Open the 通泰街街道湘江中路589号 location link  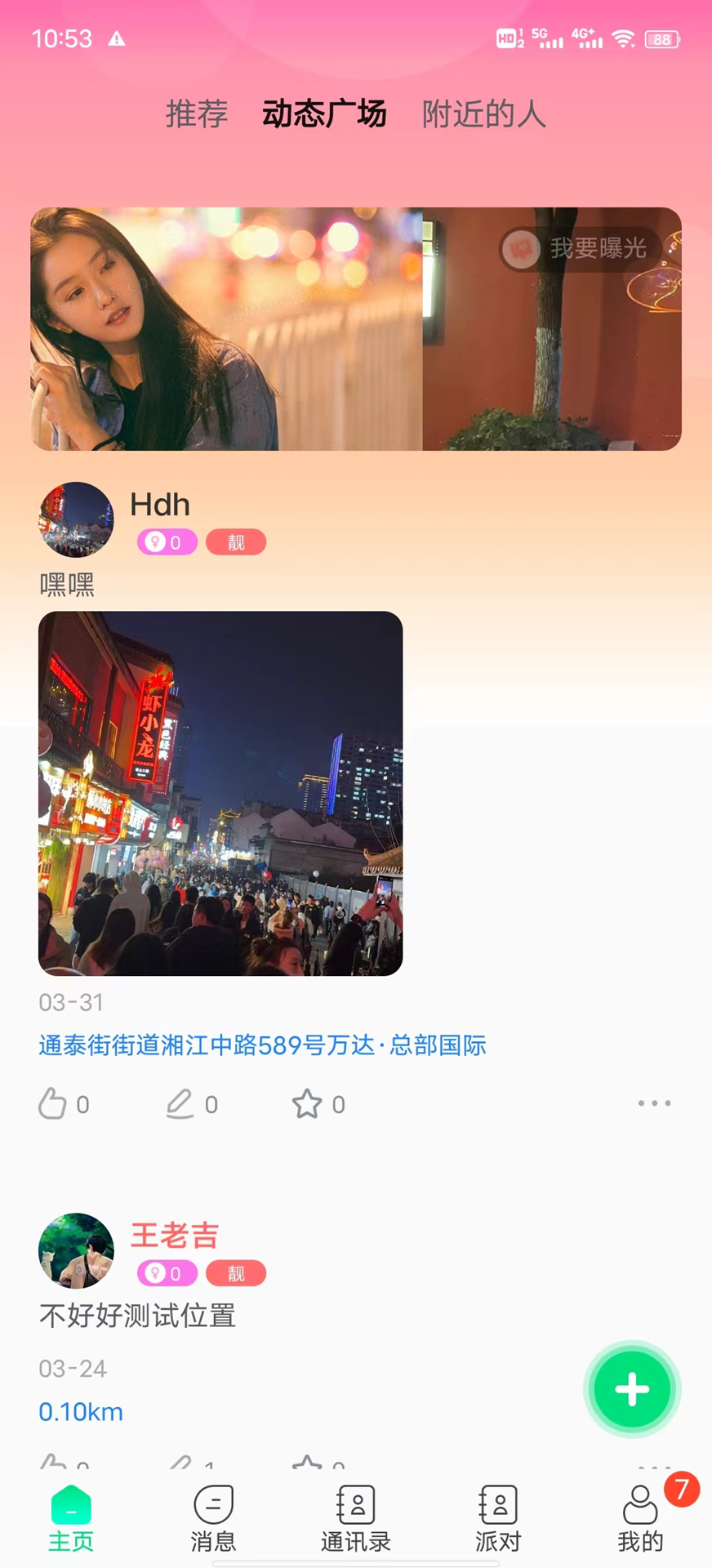pos(262,1045)
